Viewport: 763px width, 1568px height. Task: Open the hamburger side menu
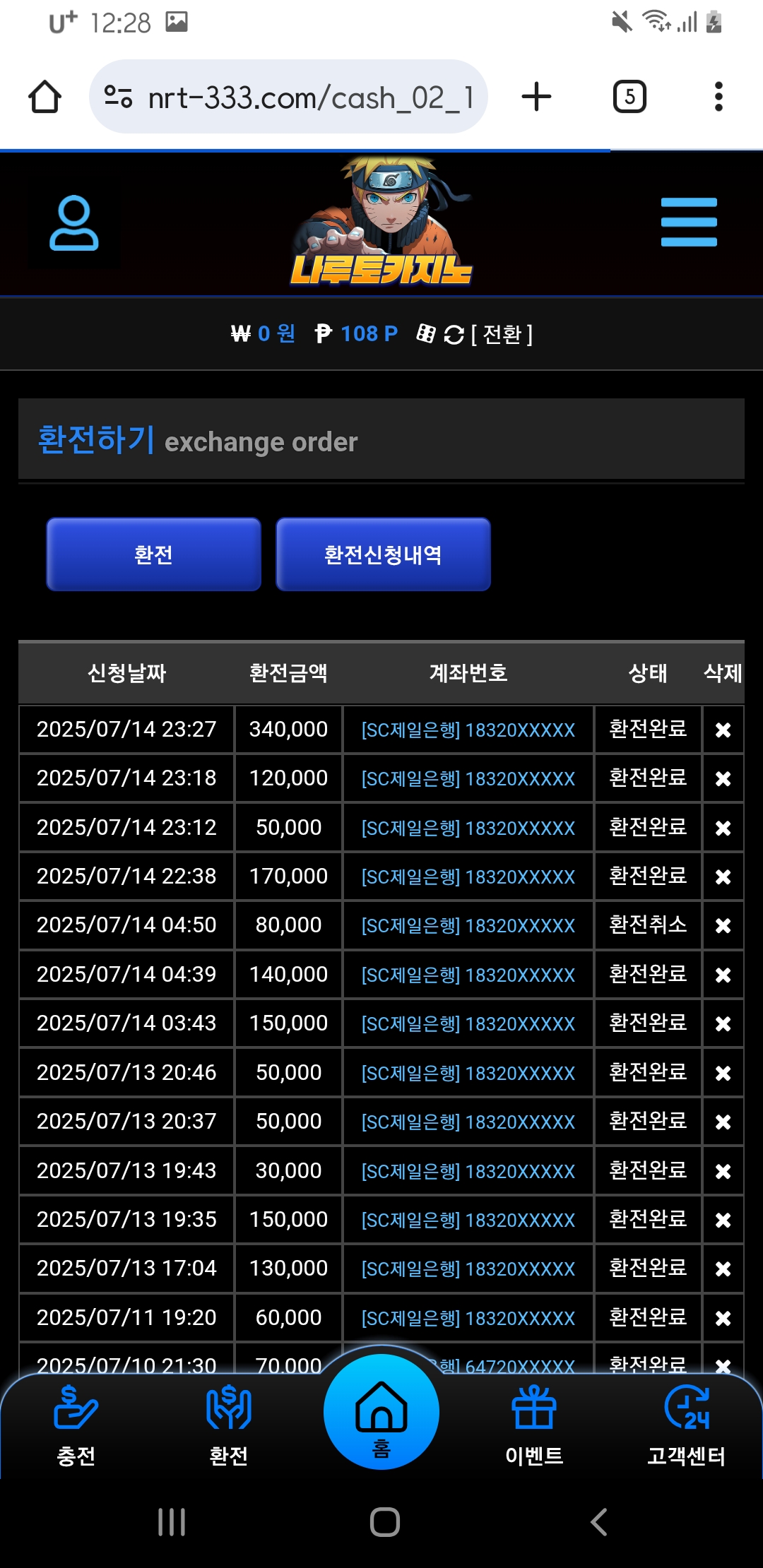pos(689,222)
